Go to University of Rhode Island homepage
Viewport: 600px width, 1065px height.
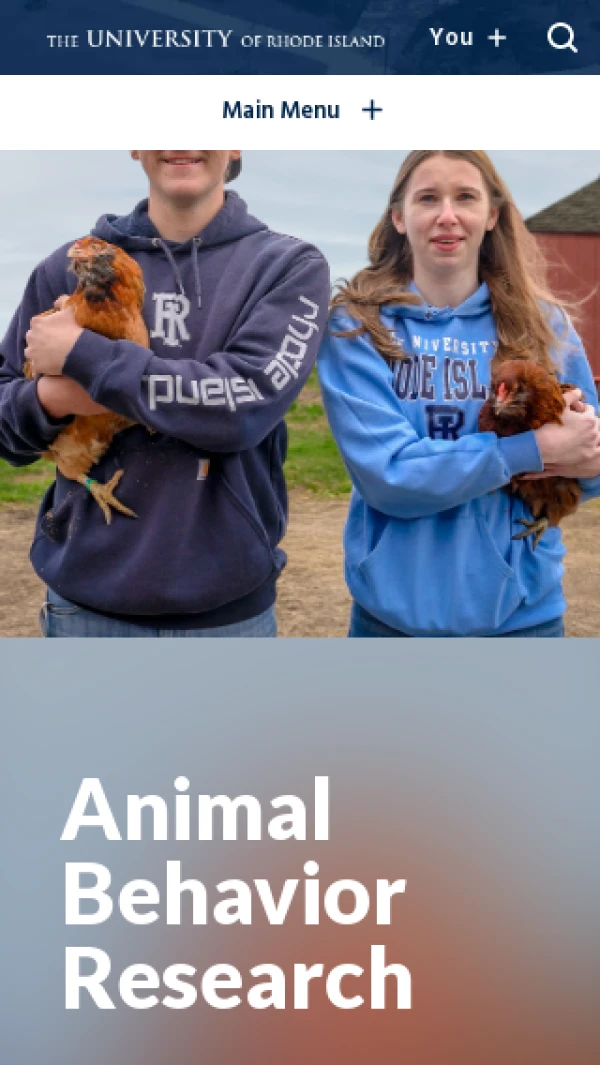coord(215,40)
